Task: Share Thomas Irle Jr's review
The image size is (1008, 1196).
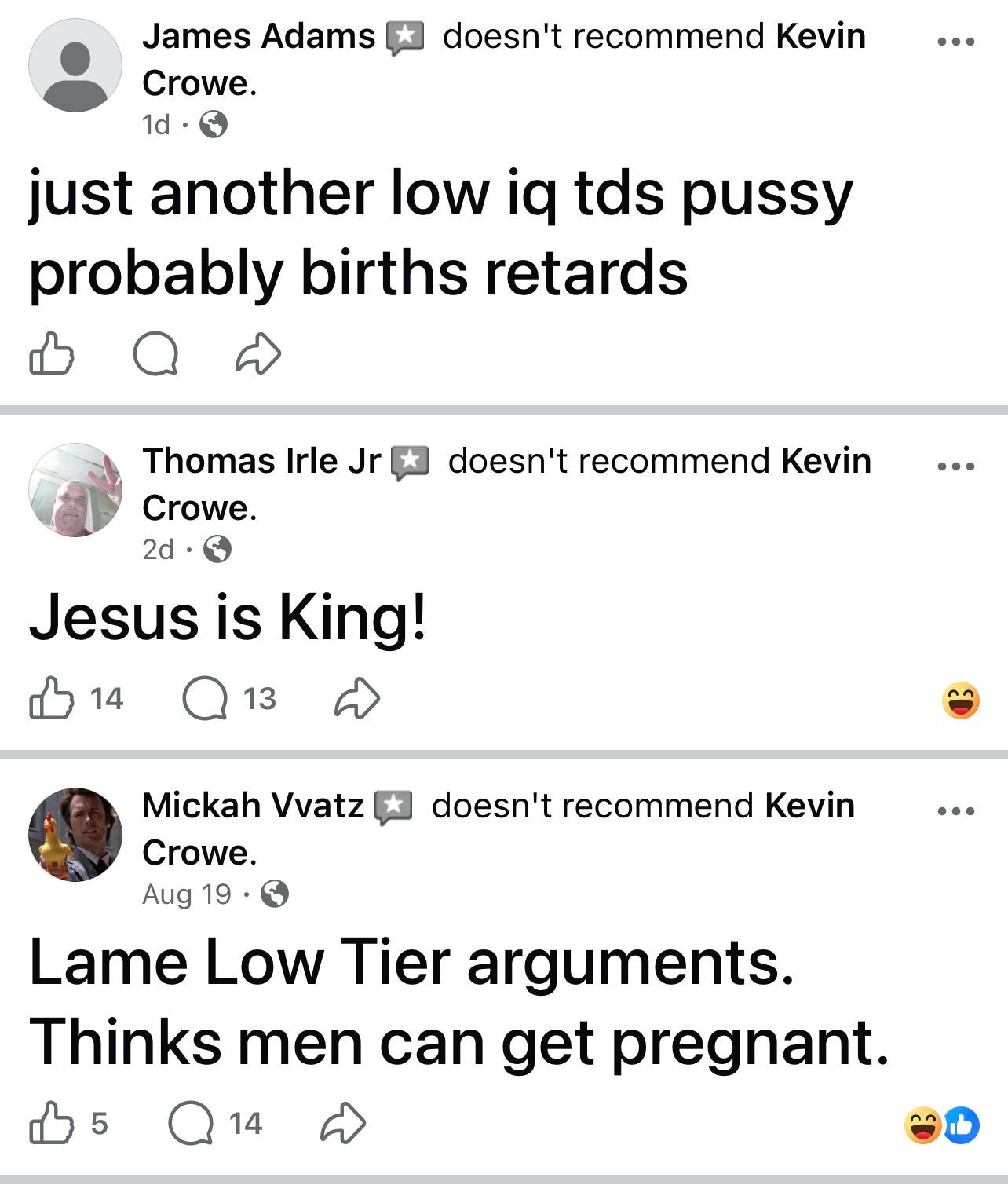Action: pyautogui.click(x=357, y=698)
